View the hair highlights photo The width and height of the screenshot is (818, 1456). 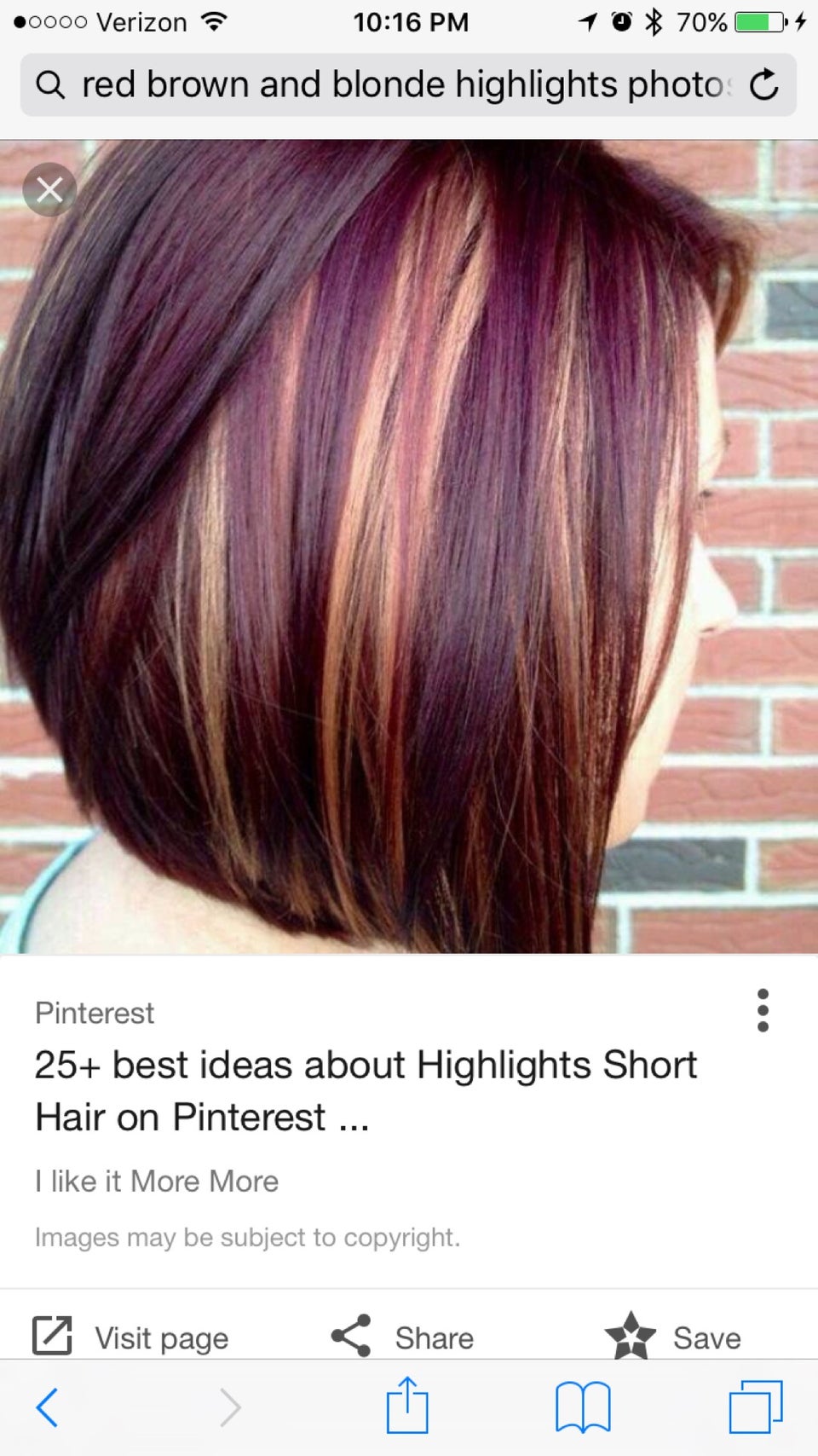pos(409,546)
